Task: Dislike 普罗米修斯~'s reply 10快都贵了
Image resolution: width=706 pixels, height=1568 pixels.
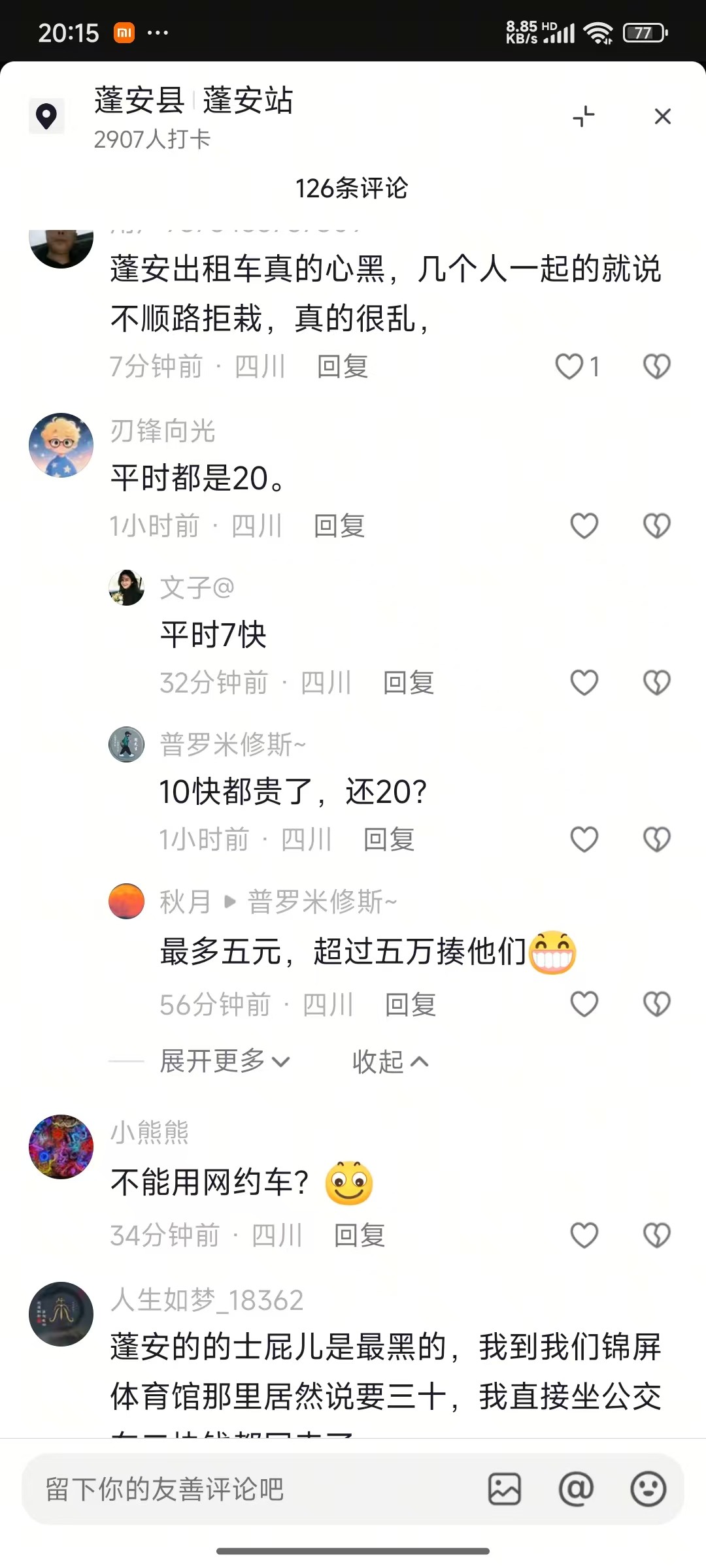Action: [656, 840]
